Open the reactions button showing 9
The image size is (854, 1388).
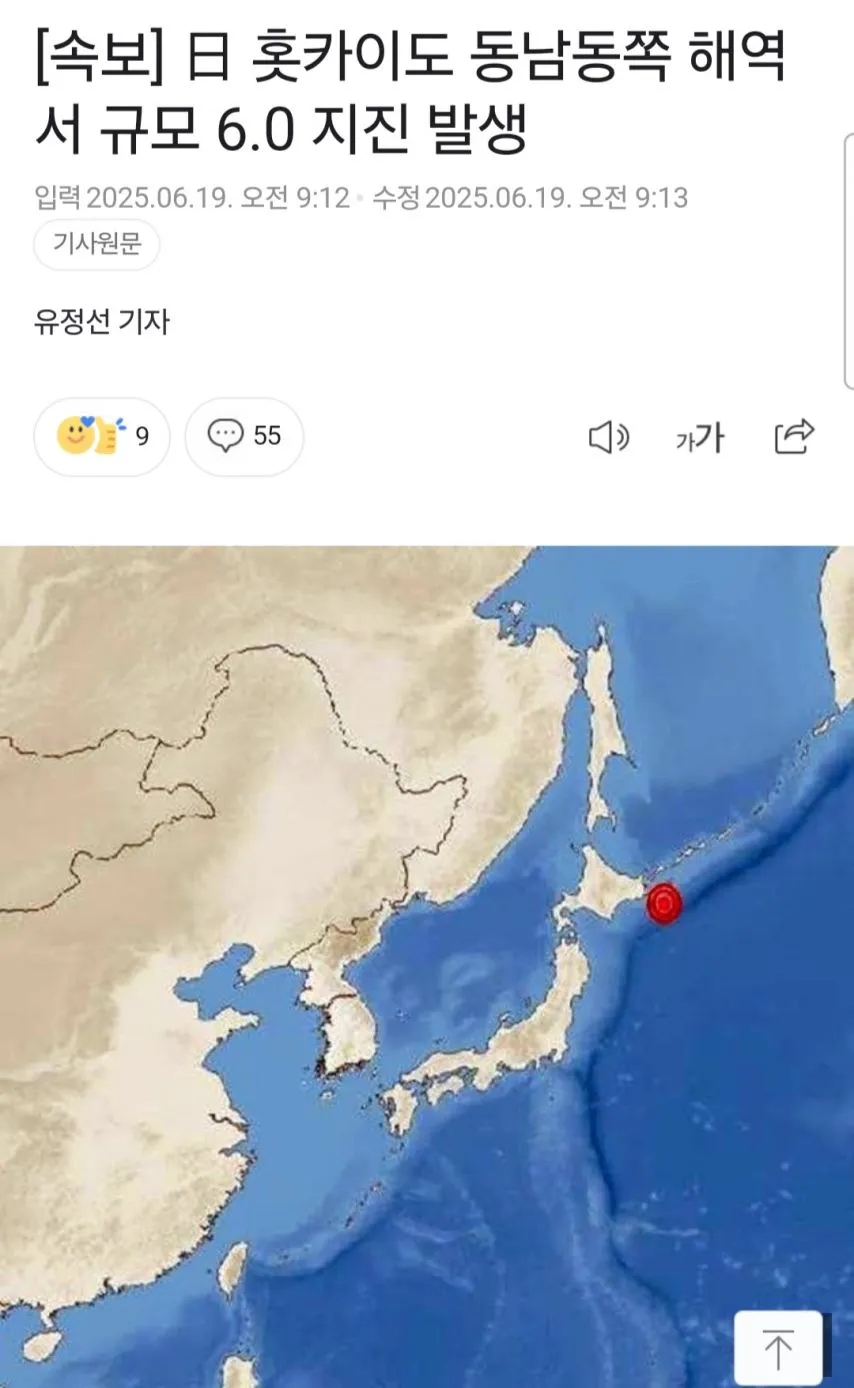point(102,437)
